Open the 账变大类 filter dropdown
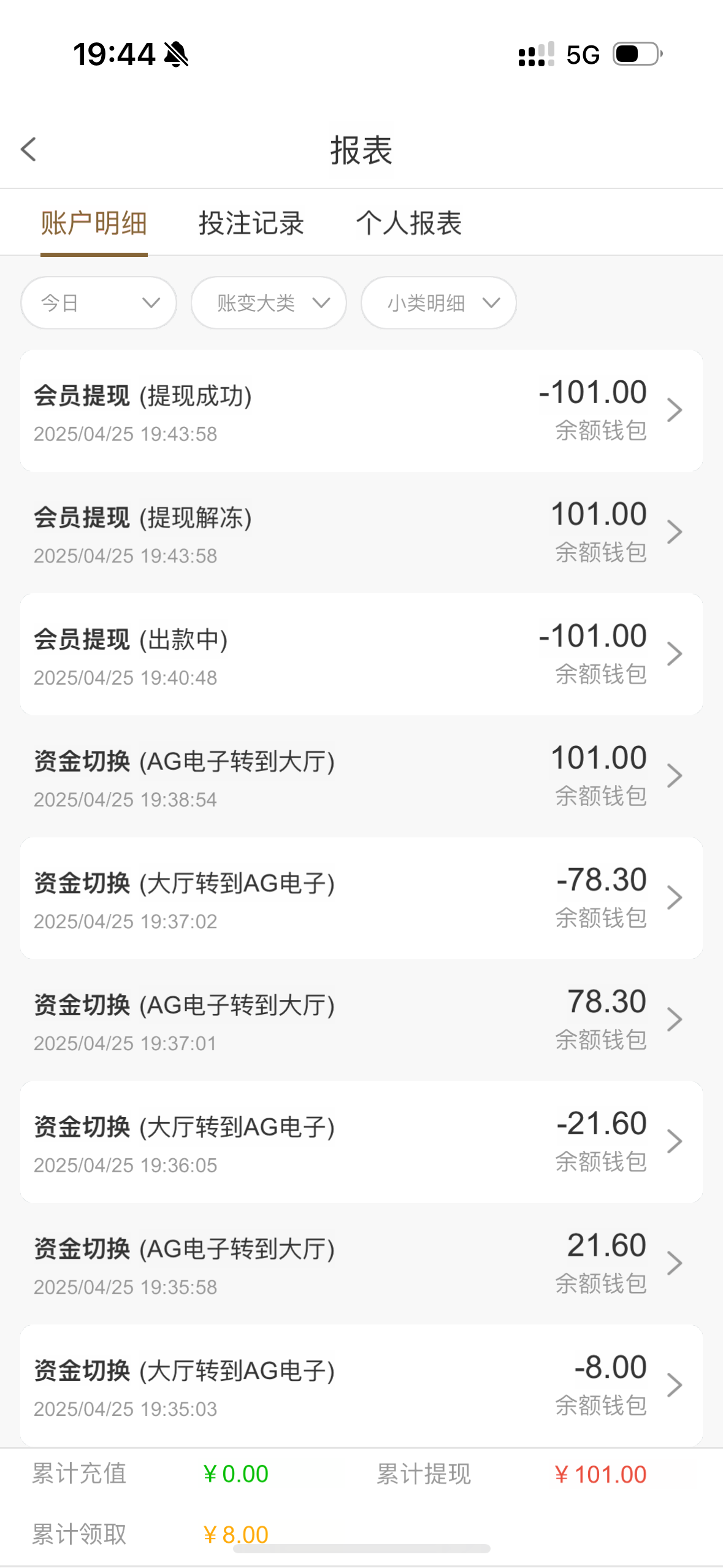The height and width of the screenshot is (1568, 723). pos(269,302)
